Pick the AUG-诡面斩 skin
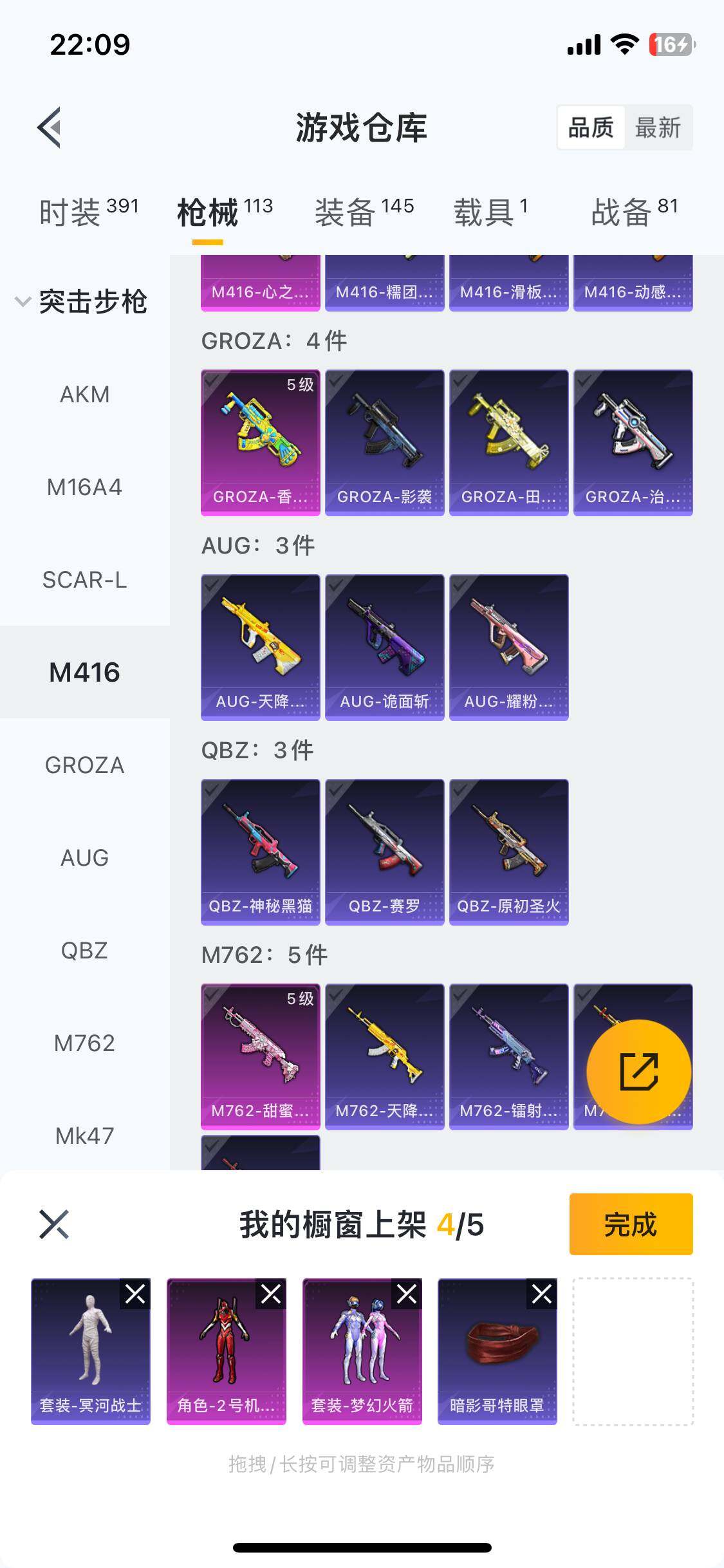The image size is (724, 1568). pyautogui.click(x=384, y=647)
